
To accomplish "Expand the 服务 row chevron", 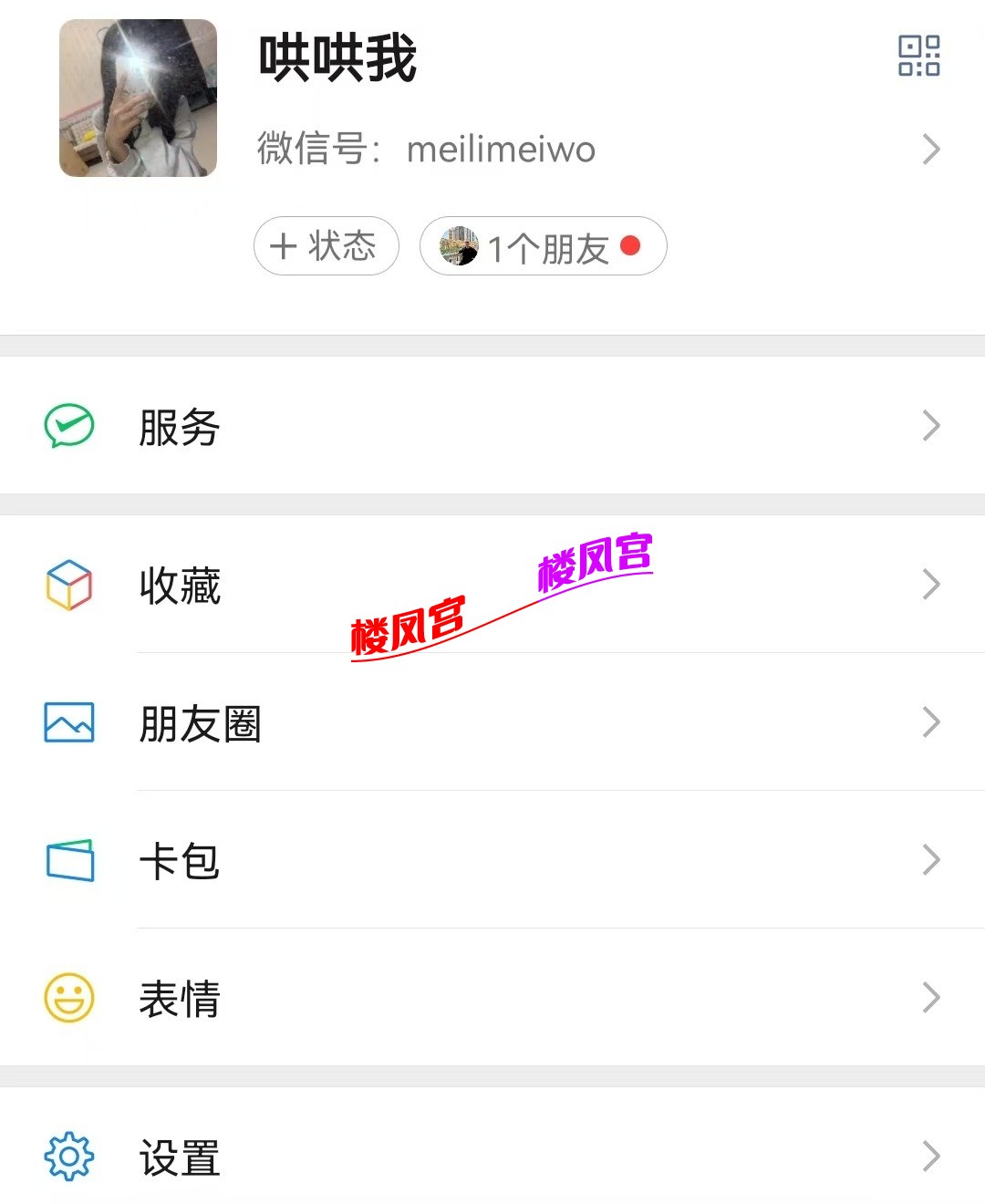I will point(930,425).
